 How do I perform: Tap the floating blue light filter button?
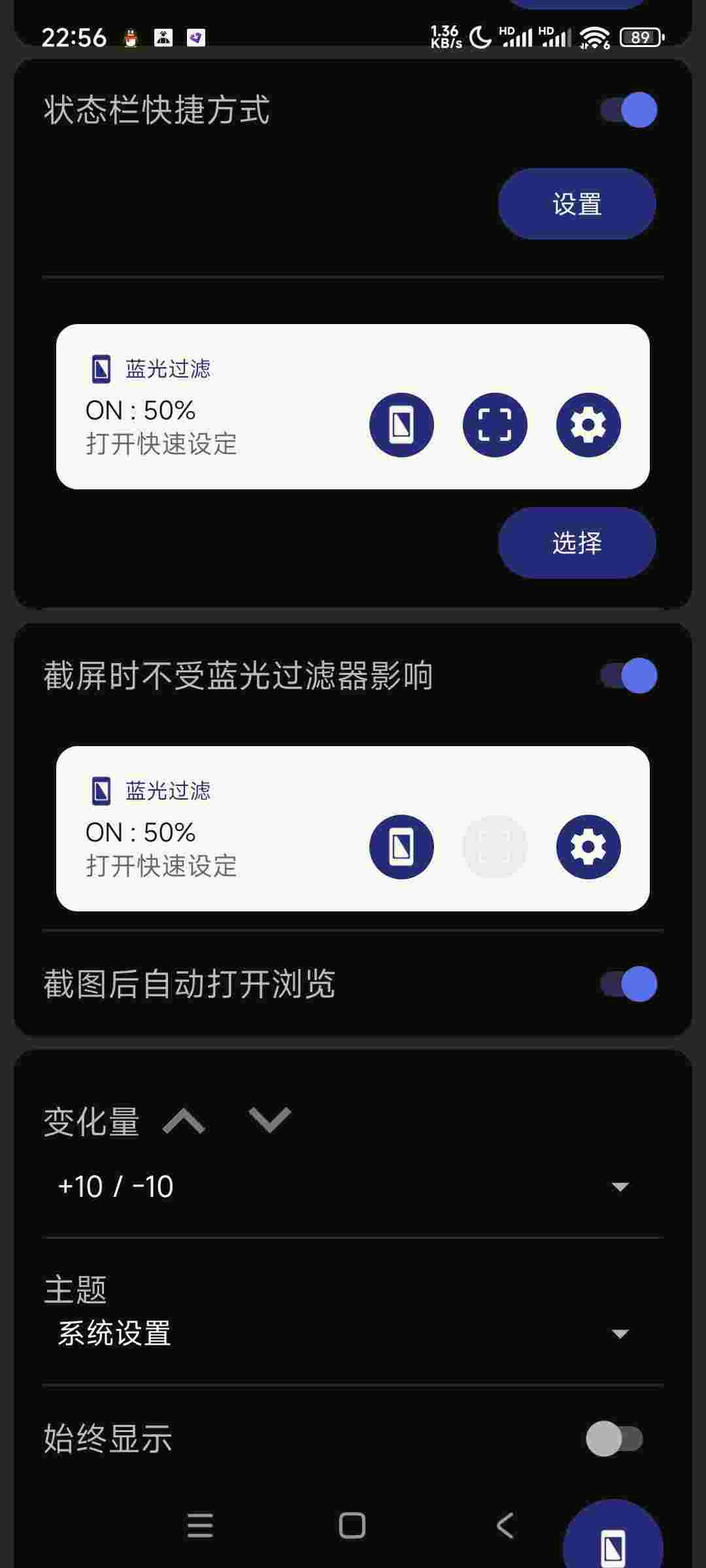coord(613,1543)
